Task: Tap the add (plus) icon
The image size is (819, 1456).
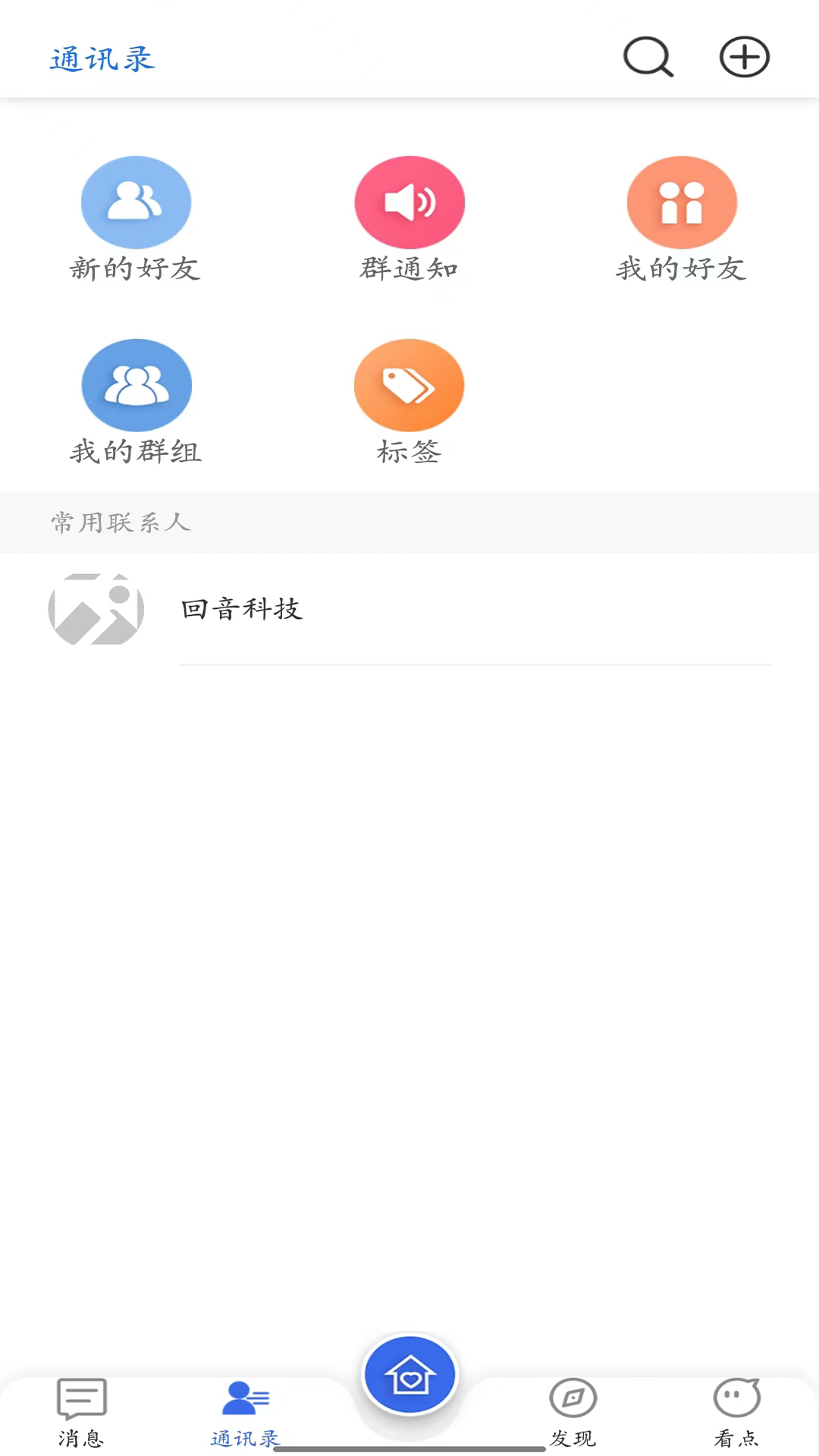Action: point(744,58)
